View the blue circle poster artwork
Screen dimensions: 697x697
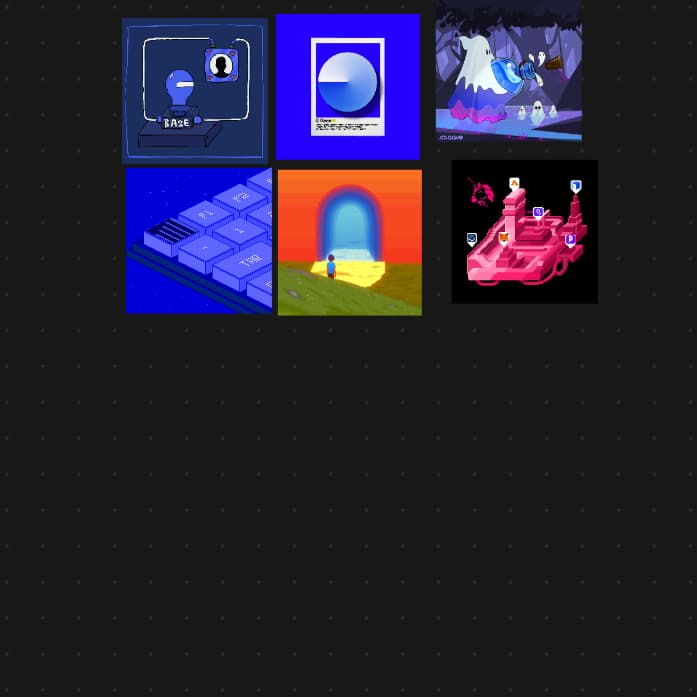point(348,87)
